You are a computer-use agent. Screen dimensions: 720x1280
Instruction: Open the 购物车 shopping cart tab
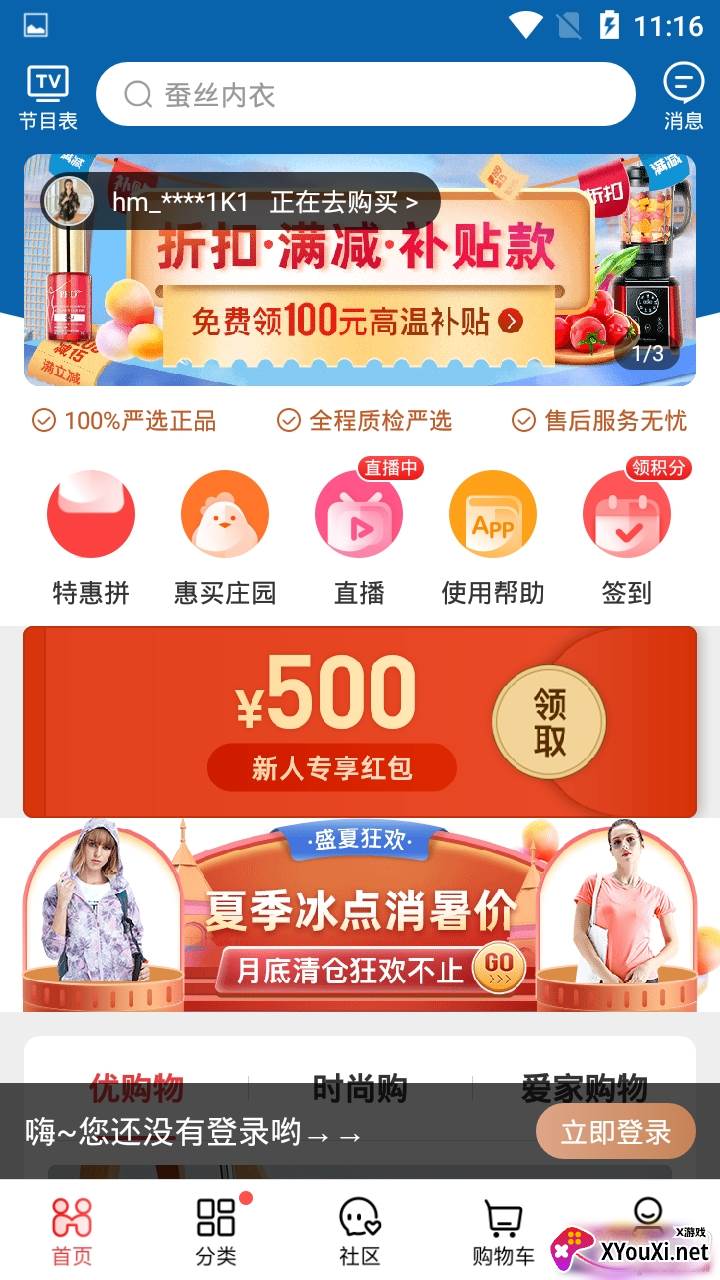(x=503, y=1230)
